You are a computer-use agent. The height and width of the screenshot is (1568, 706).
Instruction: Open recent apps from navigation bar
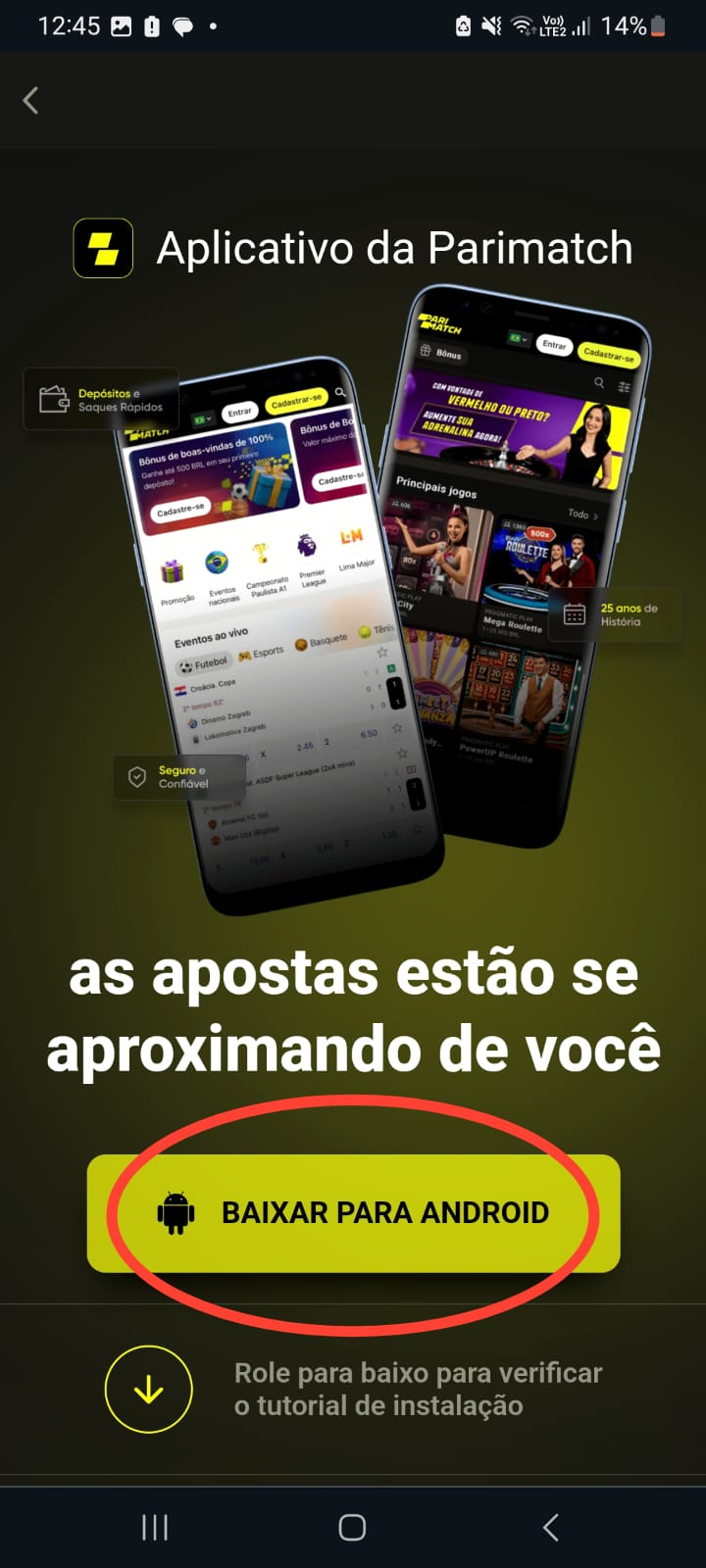pyautogui.click(x=155, y=1527)
